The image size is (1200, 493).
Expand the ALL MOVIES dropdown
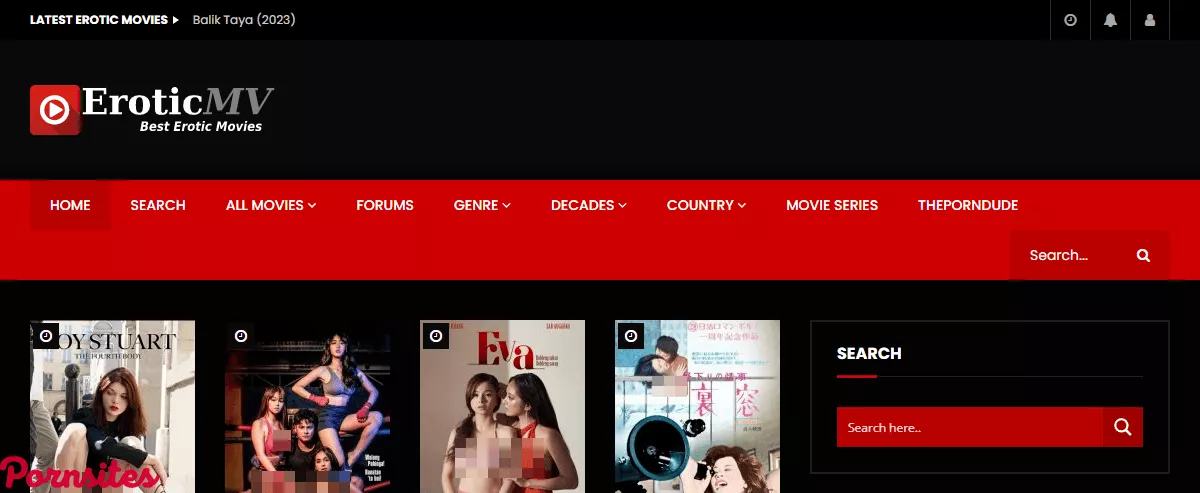point(270,205)
